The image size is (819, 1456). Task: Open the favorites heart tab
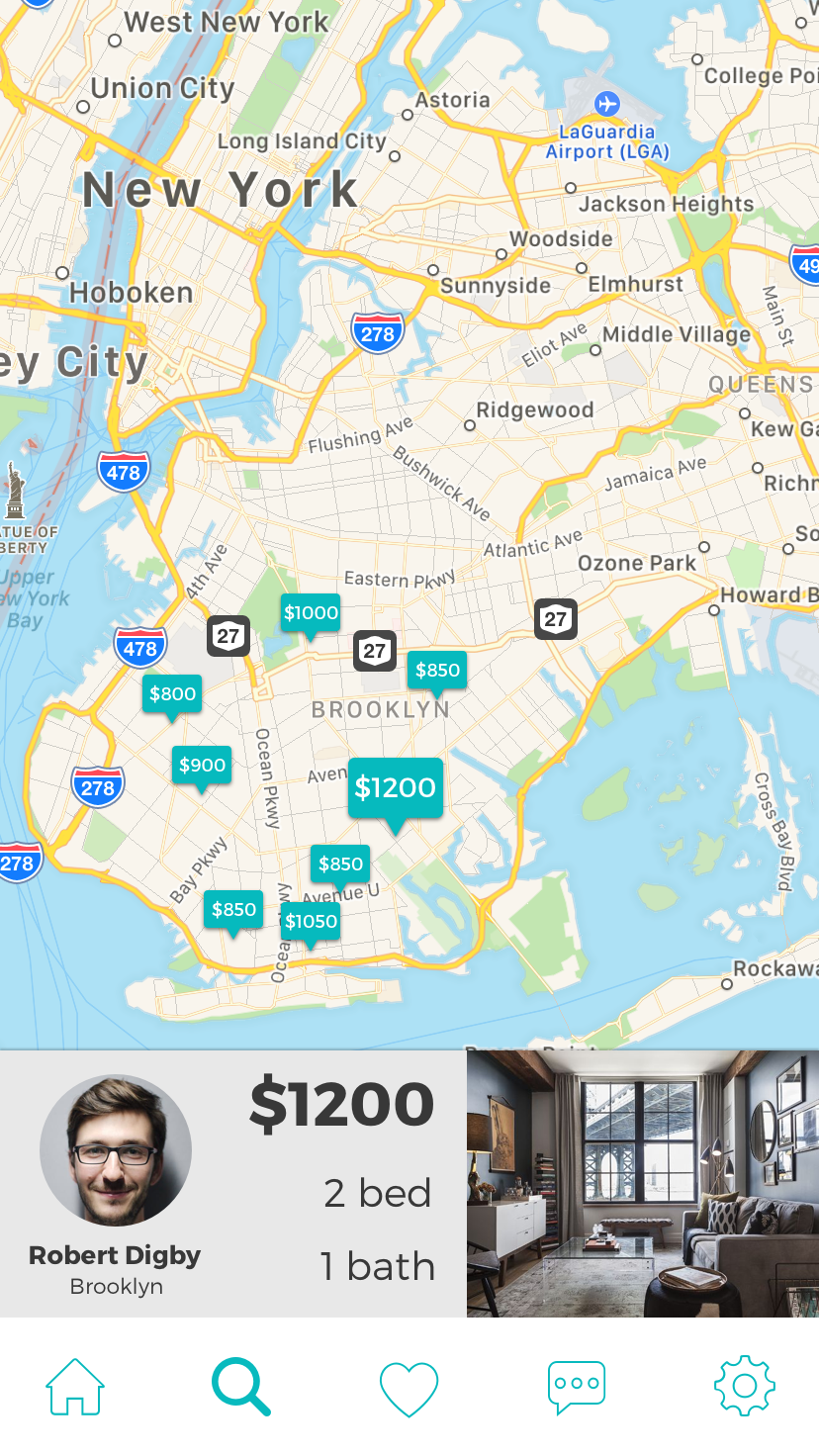pyautogui.click(x=409, y=1388)
